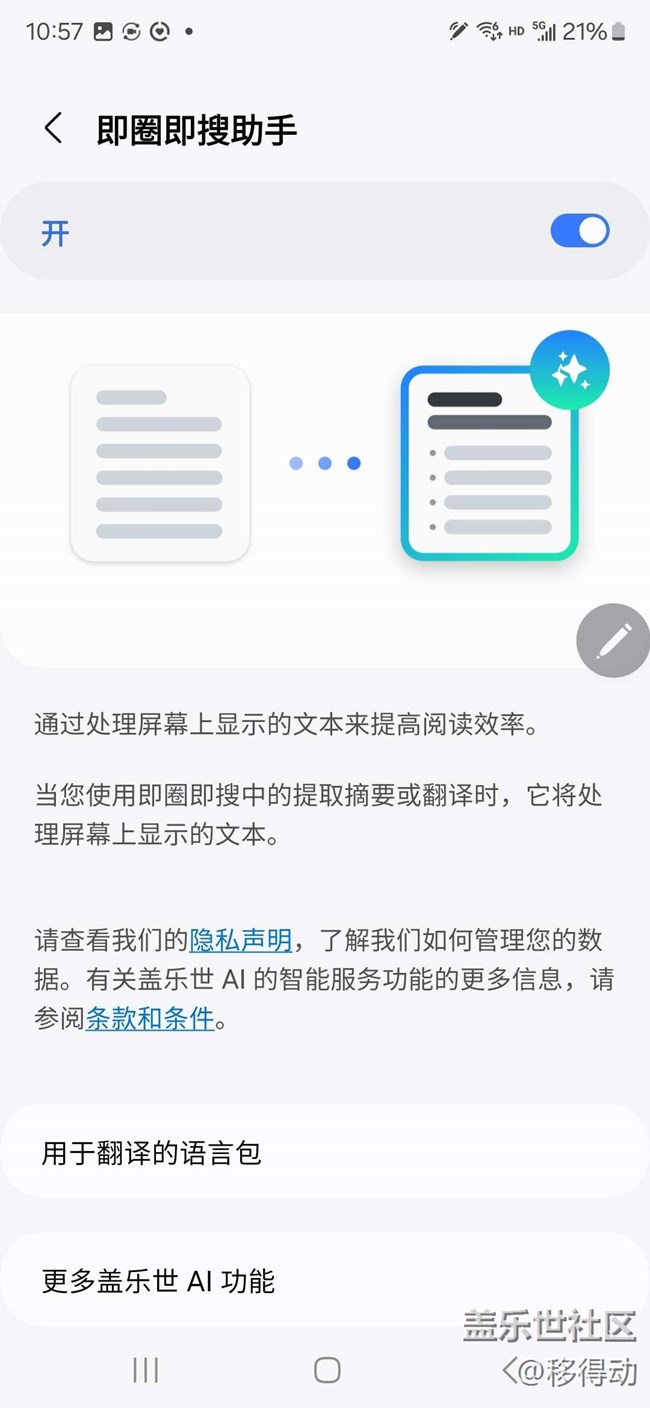Image resolution: width=650 pixels, height=1408 pixels.
Task: Go to home screen via navigation bar
Action: pyautogui.click(x=327, y=1370)
